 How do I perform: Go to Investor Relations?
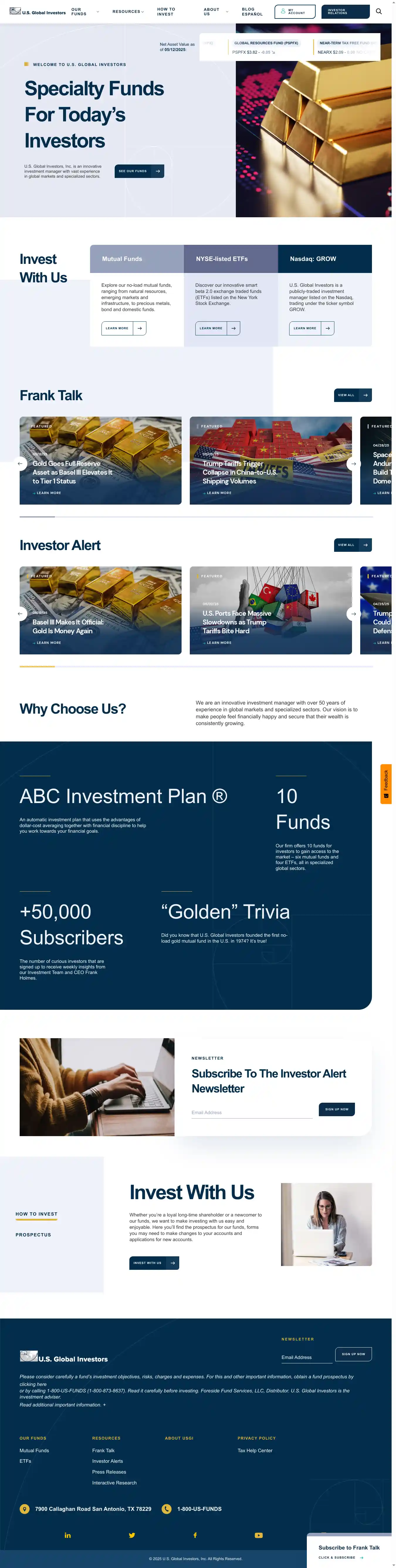[345, 11]
